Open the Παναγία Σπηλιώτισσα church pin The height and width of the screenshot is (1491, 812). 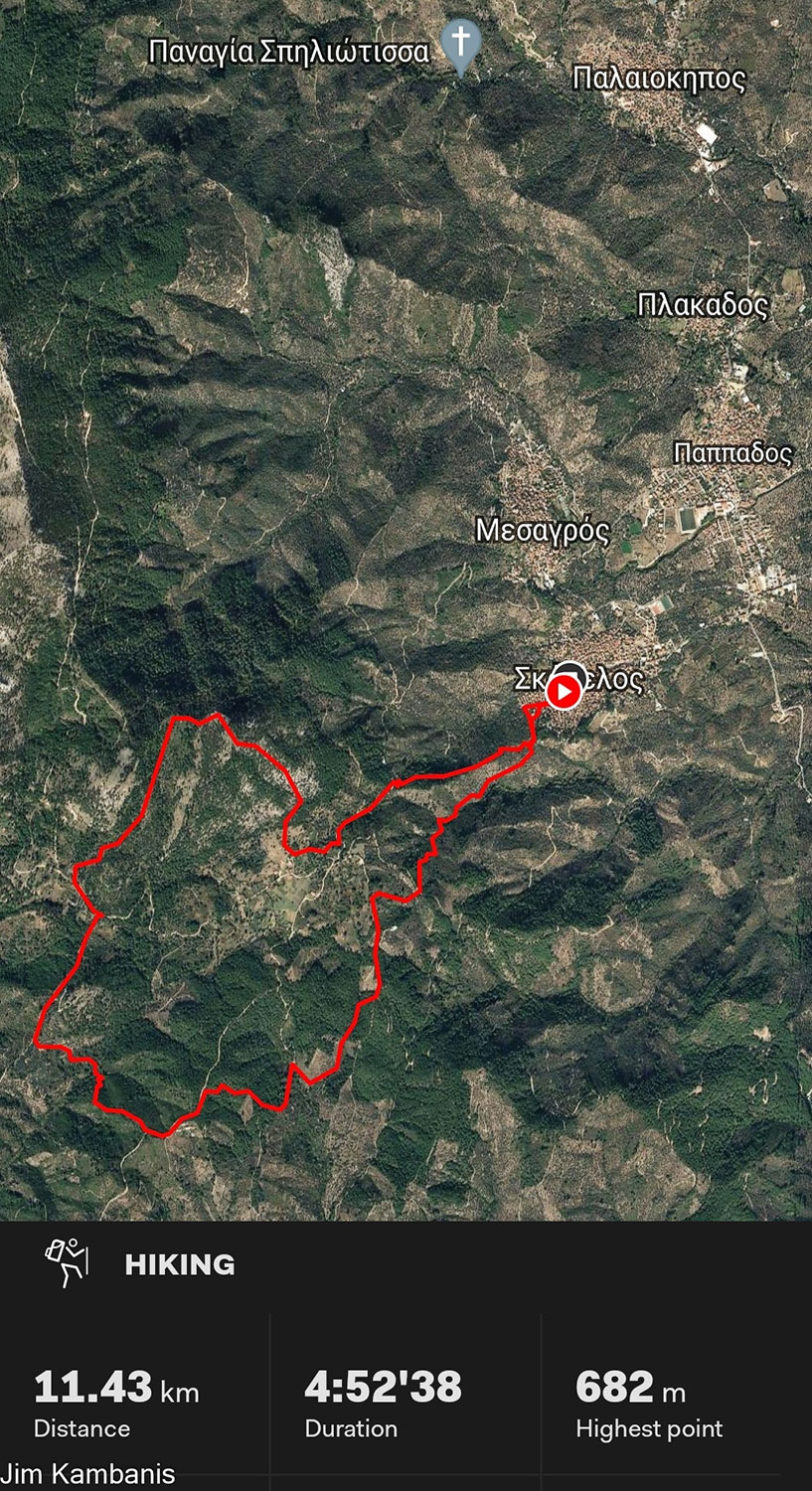coord(461,46)
